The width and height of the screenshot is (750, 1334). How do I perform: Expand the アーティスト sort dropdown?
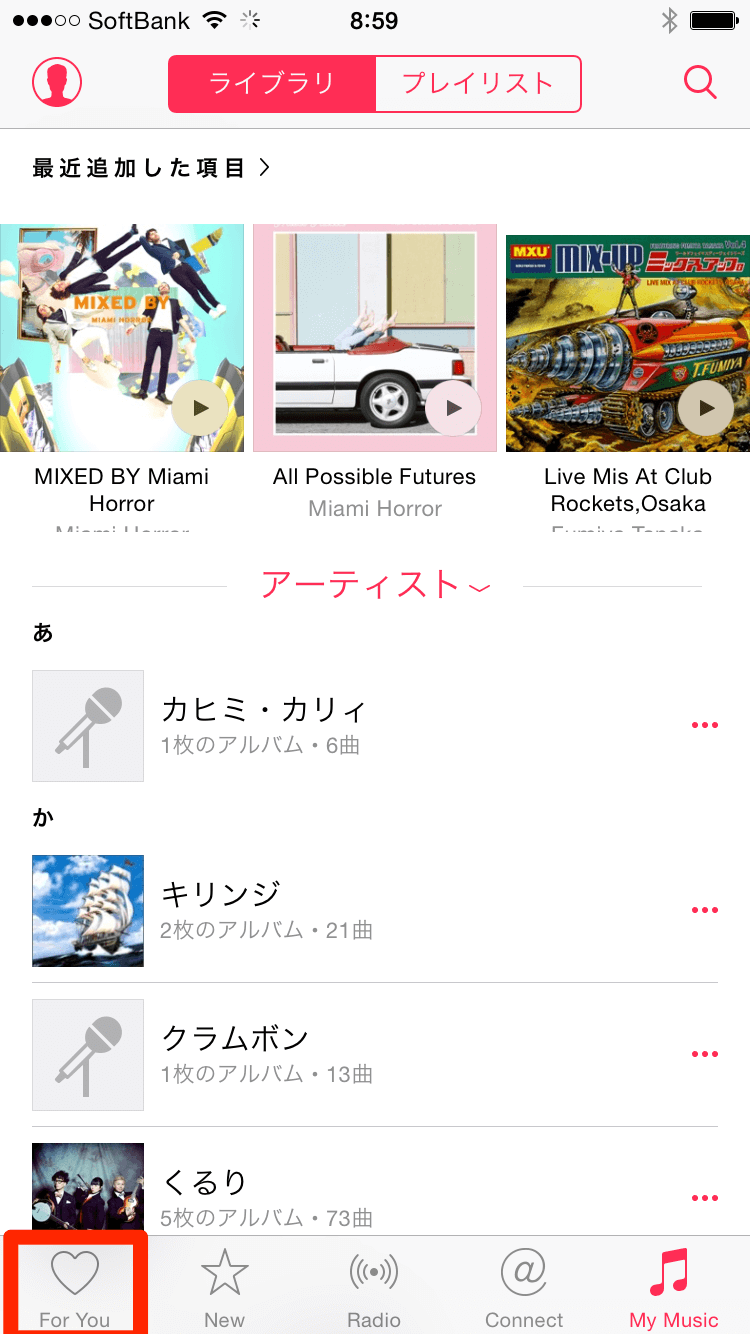375,584
